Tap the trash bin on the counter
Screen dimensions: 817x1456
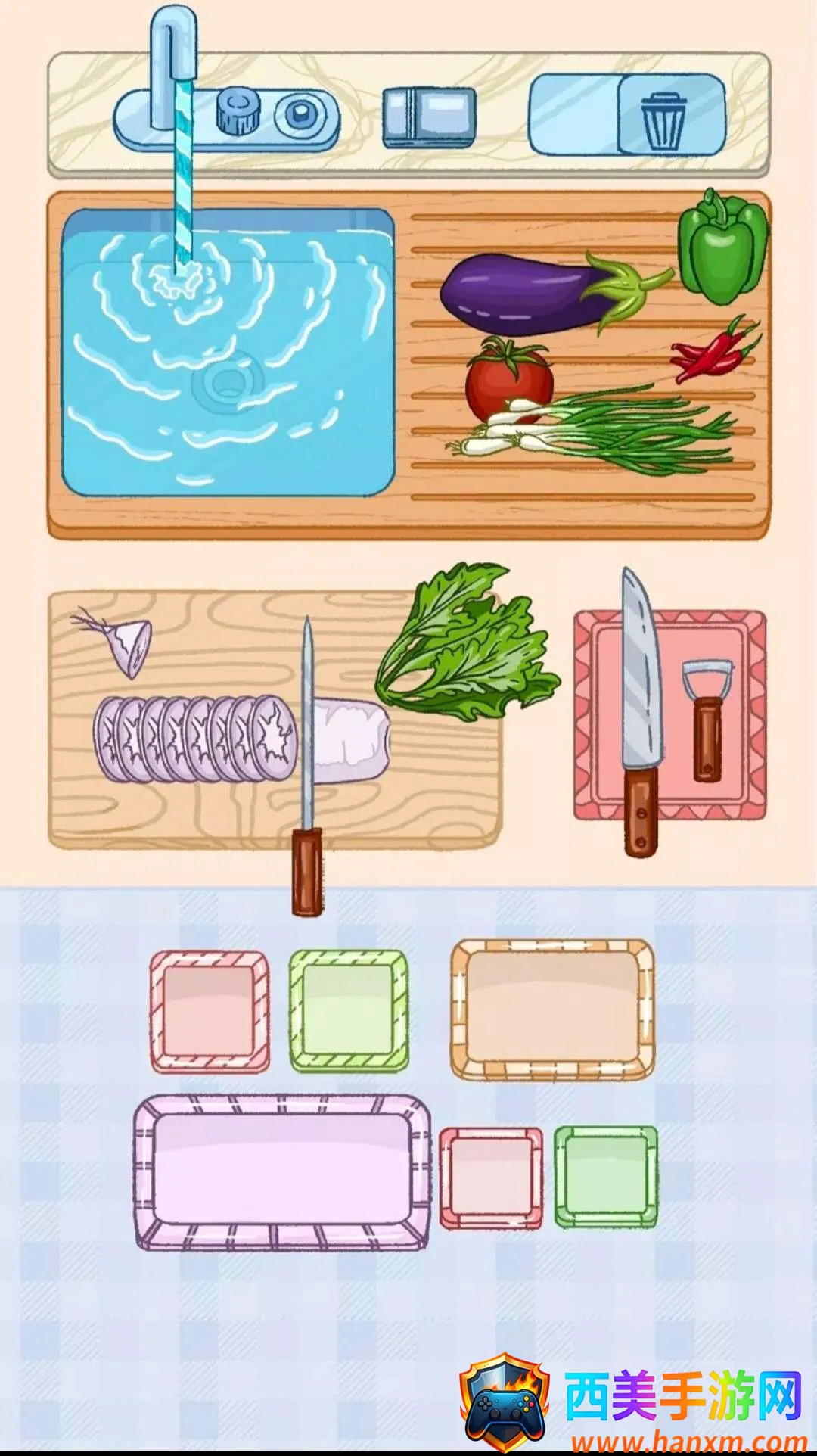pyautogui.click(x=663, y=121)
